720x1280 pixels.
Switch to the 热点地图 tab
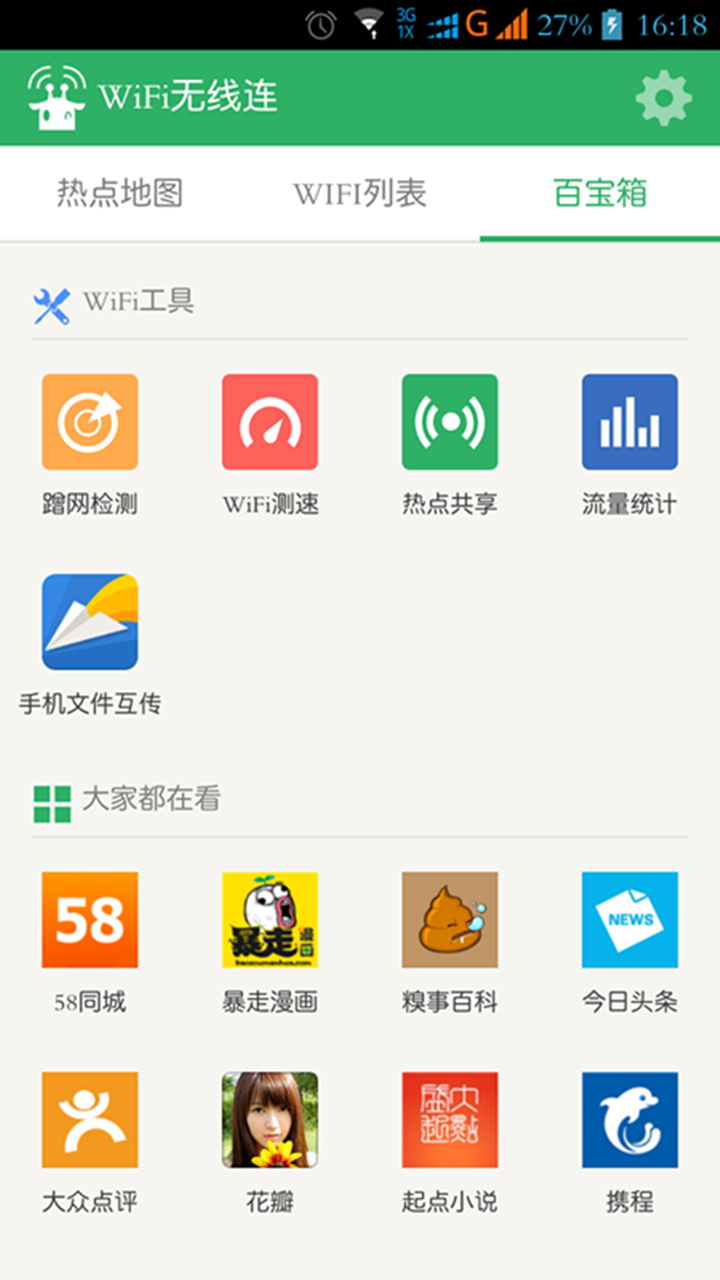(120, 193)
